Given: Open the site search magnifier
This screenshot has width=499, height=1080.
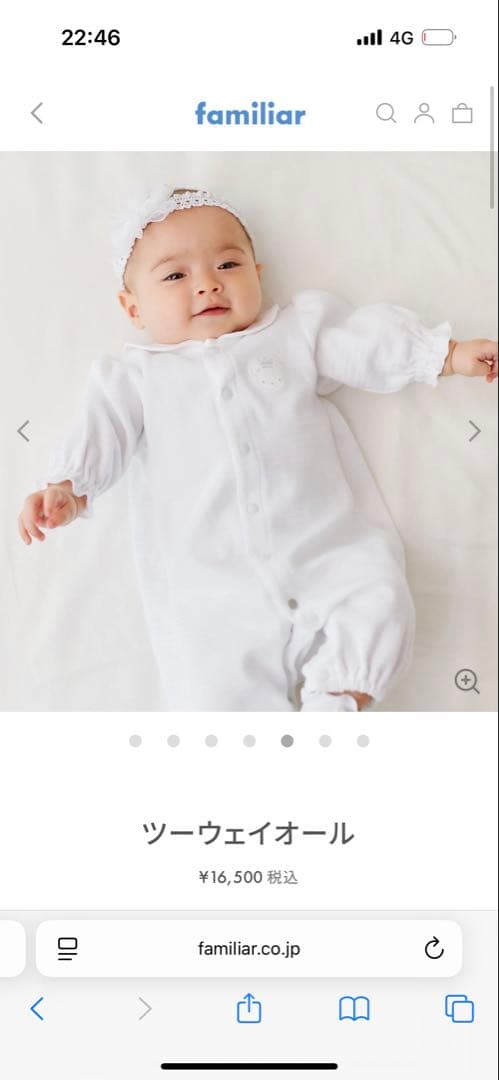Looking at the screenshot, I should click(x=386, y=113).
